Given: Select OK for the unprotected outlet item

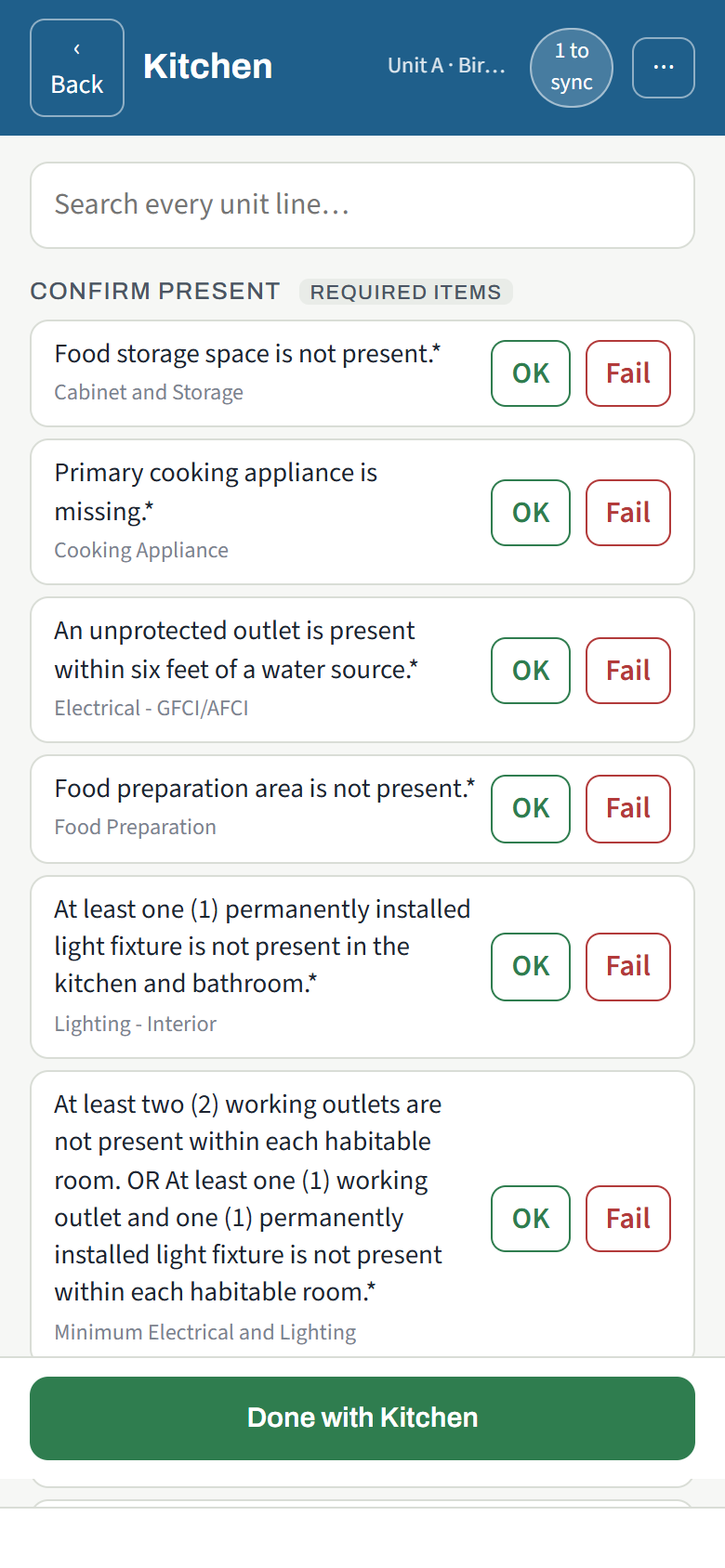Looking at the screenshot, I should 531,671.
